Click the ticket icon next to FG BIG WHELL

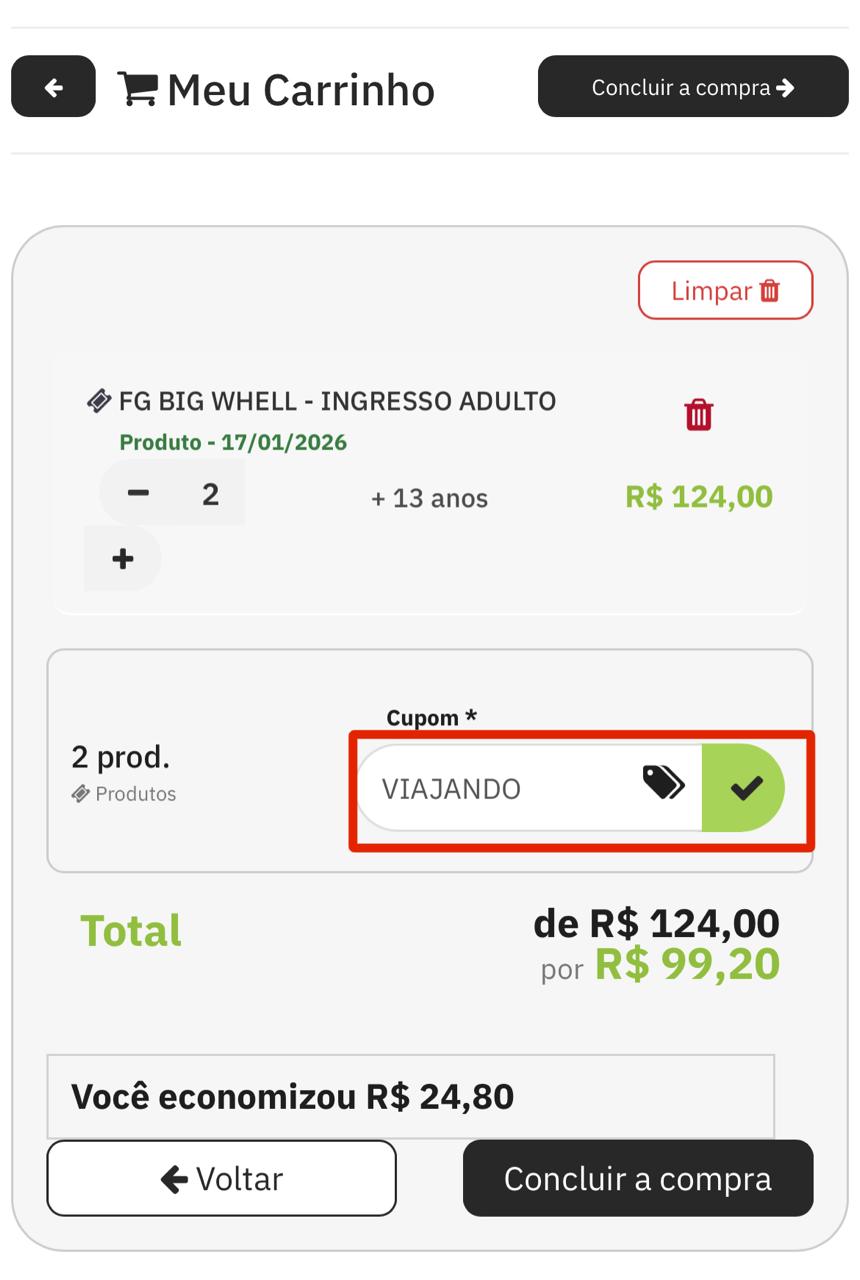click(97, 400)
